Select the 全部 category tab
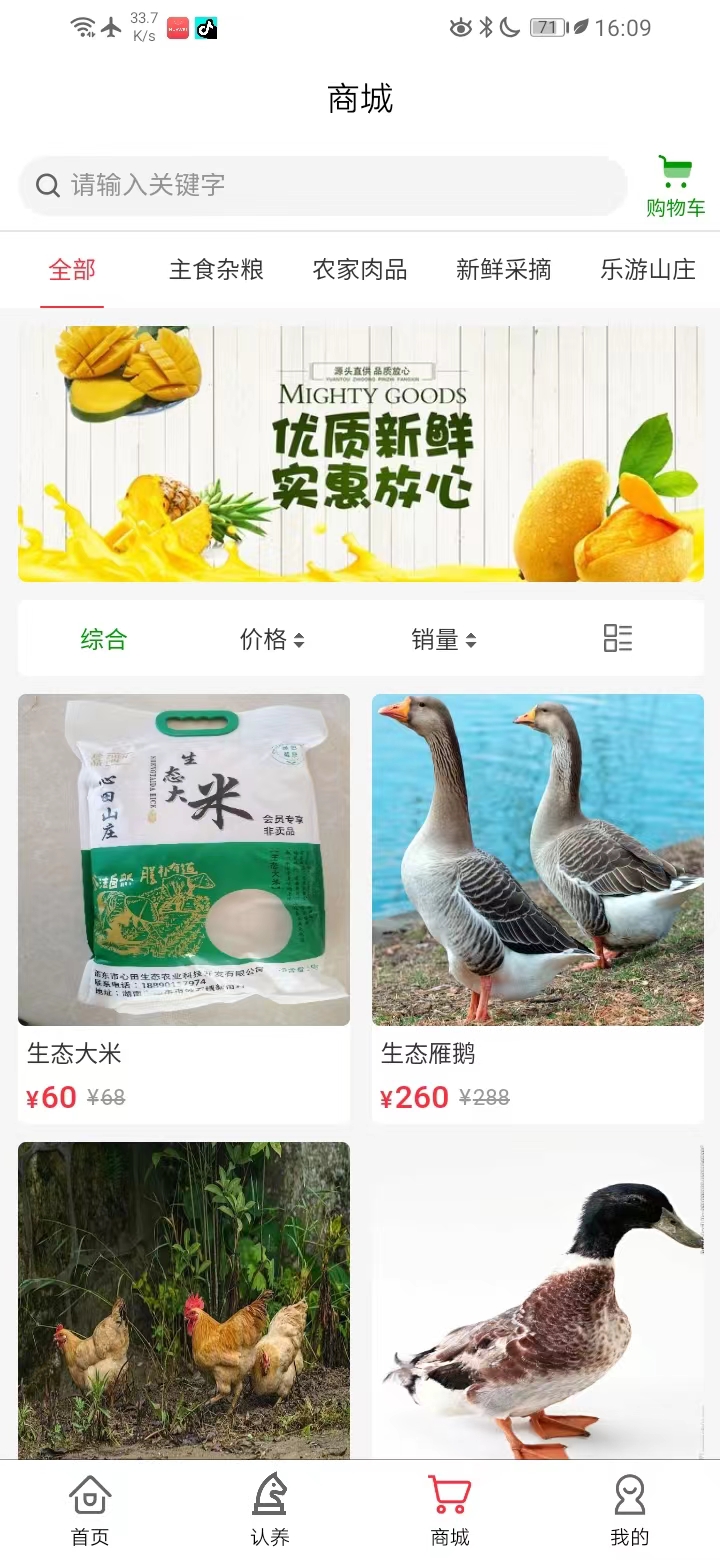 pos(72,270)
